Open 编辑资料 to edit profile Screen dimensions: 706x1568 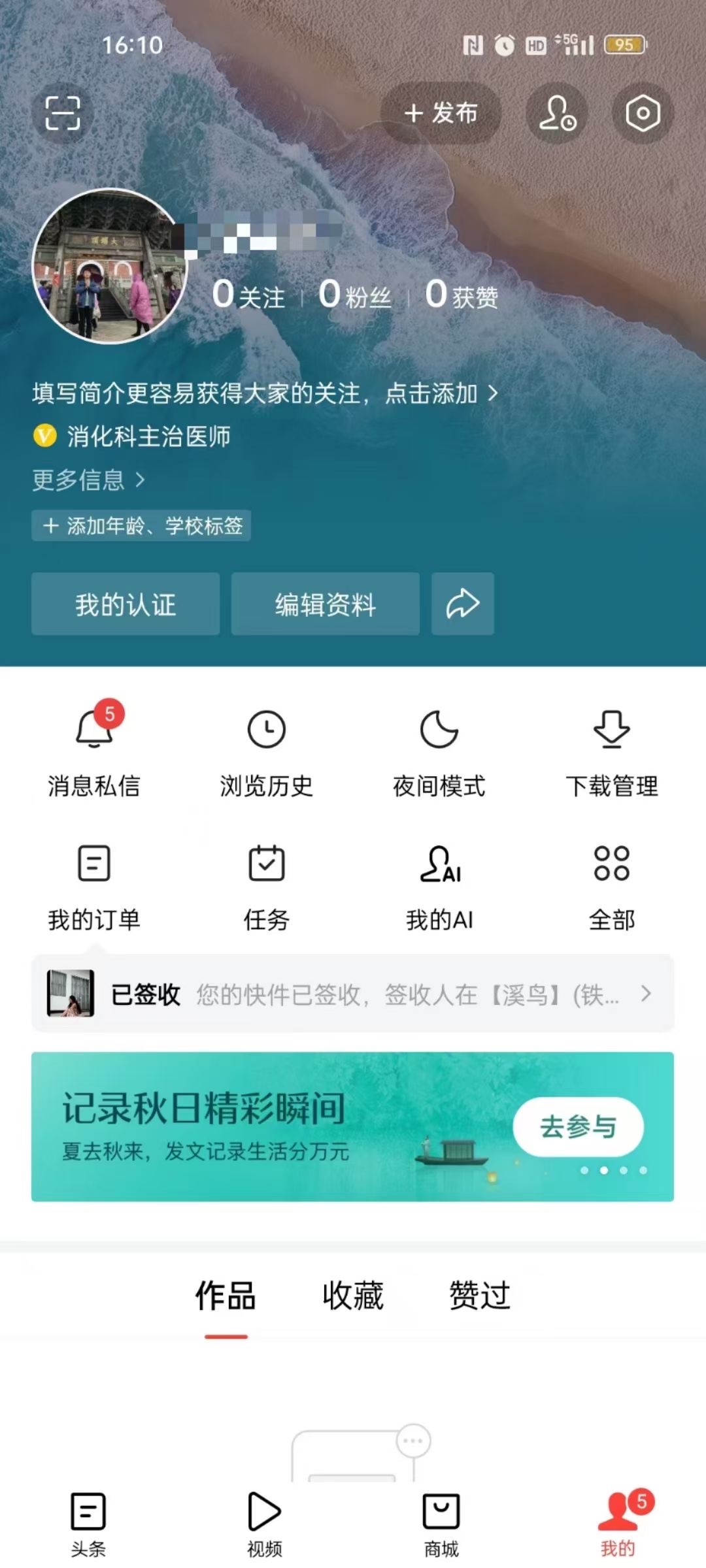click(x=326, y=604)
